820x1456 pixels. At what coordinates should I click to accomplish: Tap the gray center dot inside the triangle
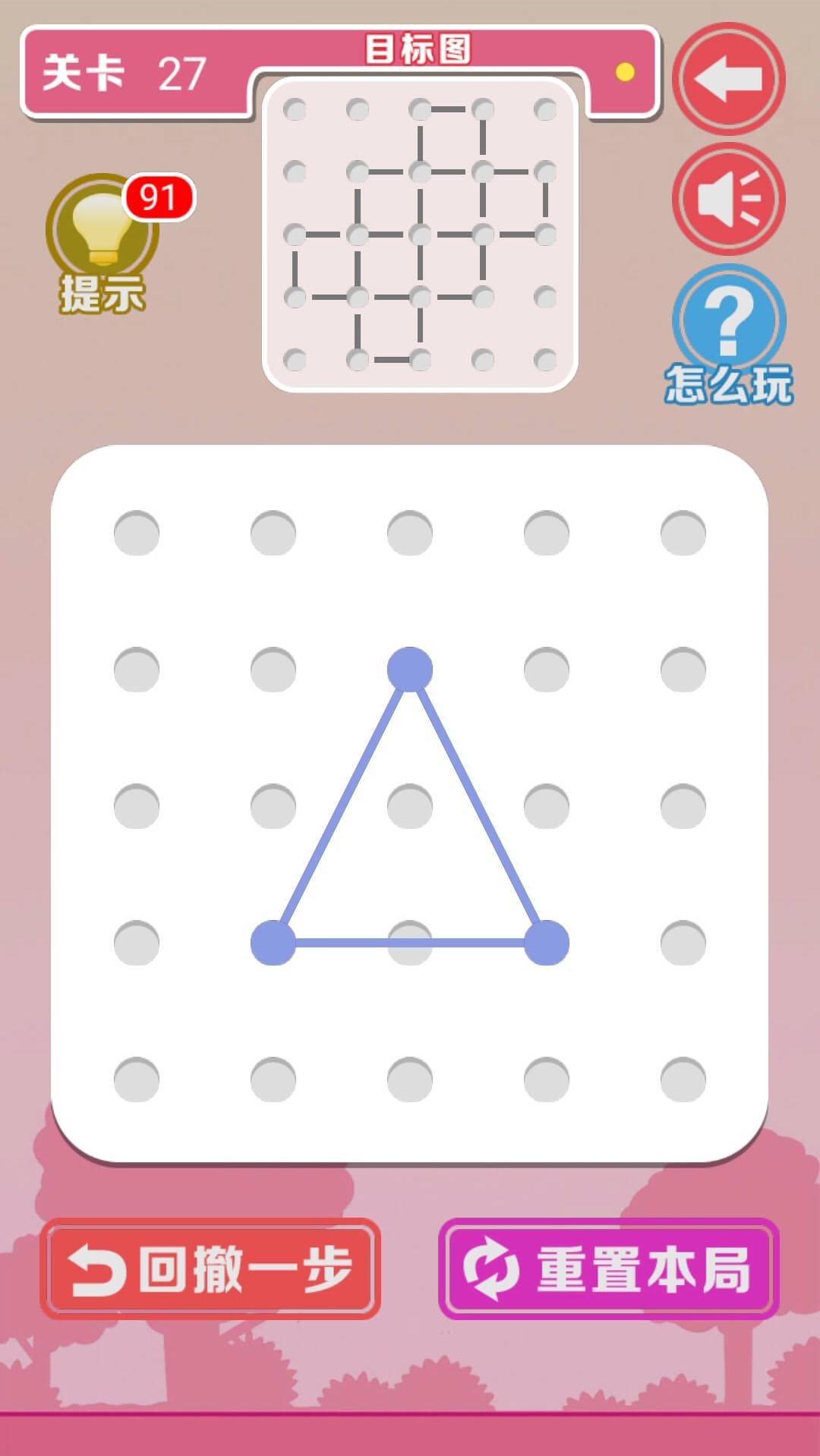tap(410, 806)
